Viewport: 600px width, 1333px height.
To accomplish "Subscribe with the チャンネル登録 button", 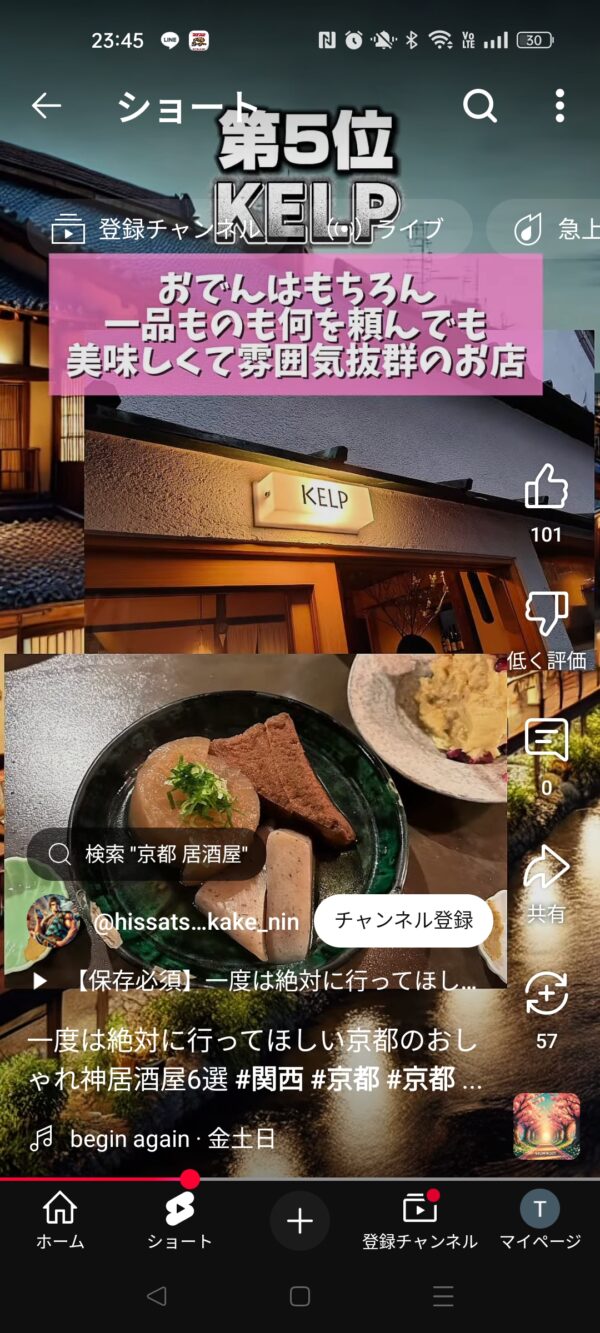I will coord(403,920).
